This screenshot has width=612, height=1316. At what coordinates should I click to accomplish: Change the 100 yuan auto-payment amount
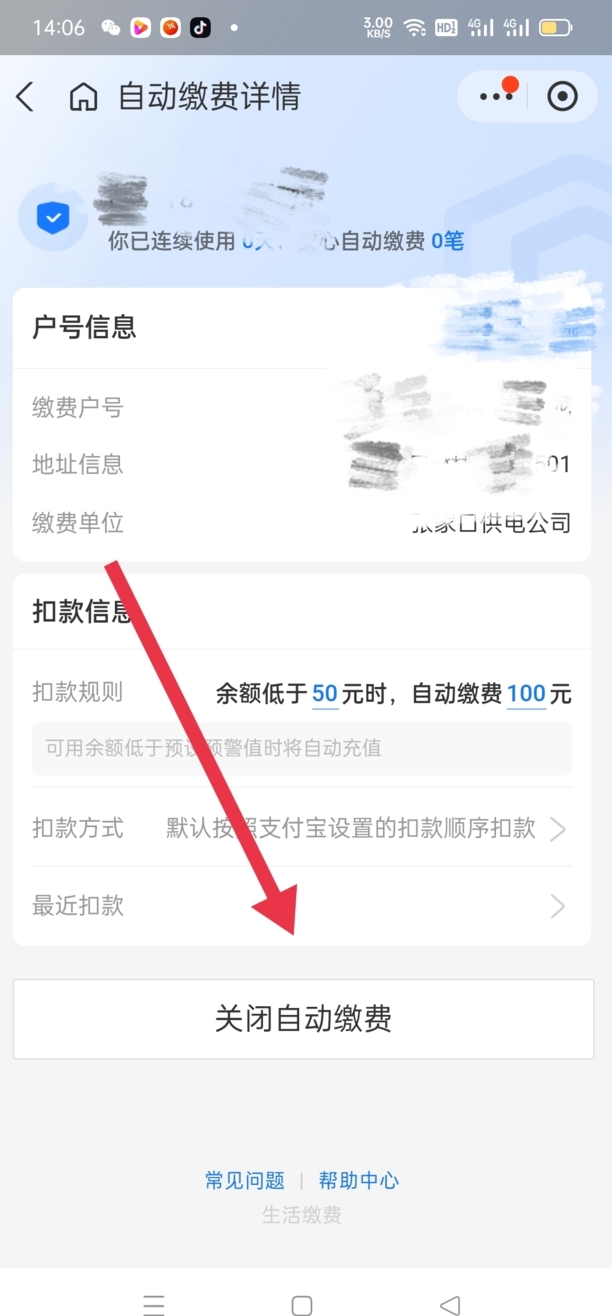pos(526,693)
